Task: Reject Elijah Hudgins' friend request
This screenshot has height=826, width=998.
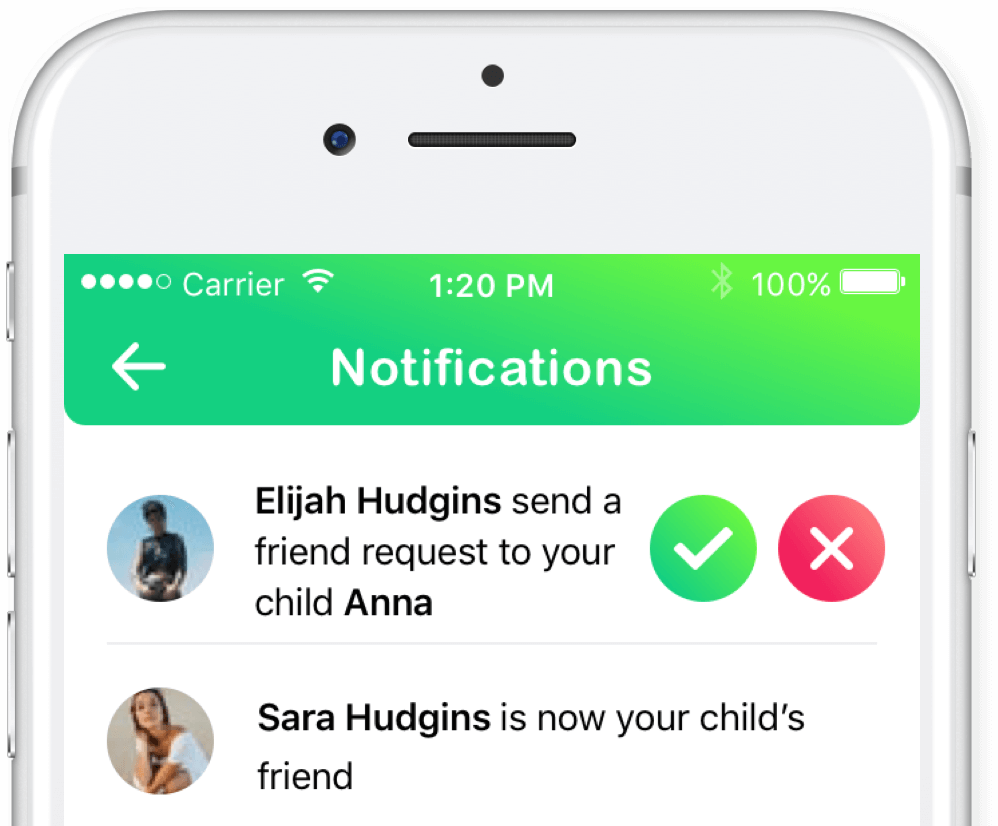Action: coord(831,548)
